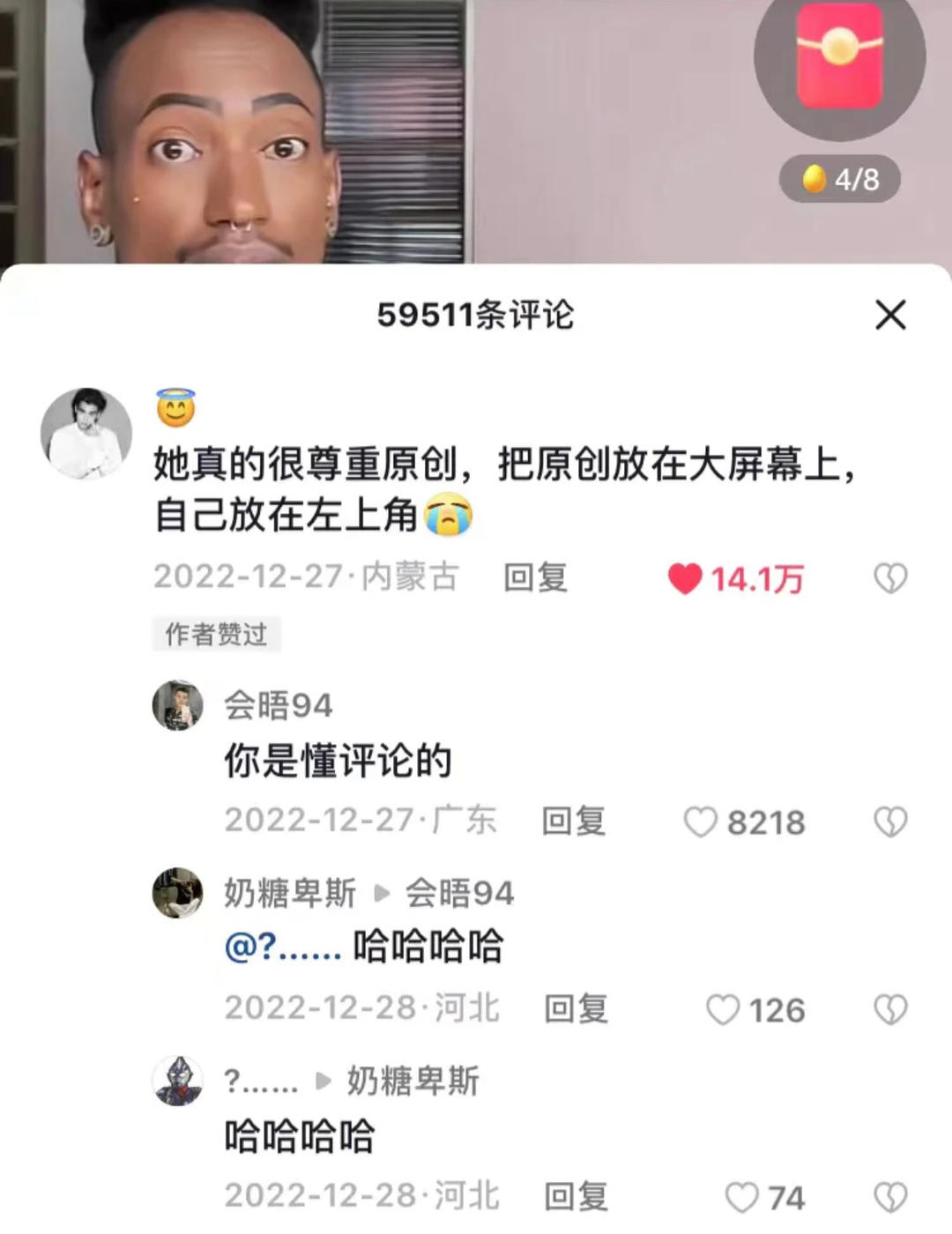Like 会晤94's comment with 8218 likes
The width and height of the screenshot is (952, 1234).
pos(701,822)
